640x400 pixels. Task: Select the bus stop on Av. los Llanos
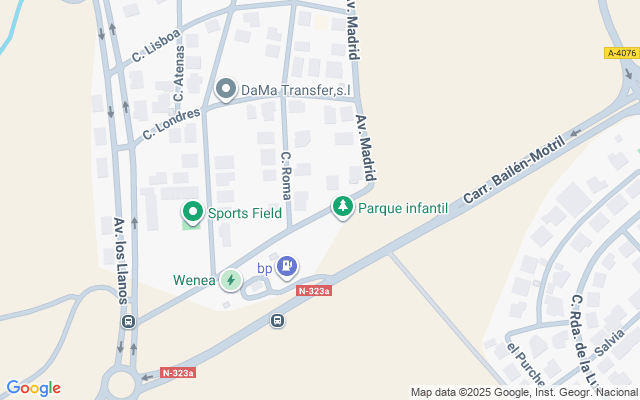[128, 322]
